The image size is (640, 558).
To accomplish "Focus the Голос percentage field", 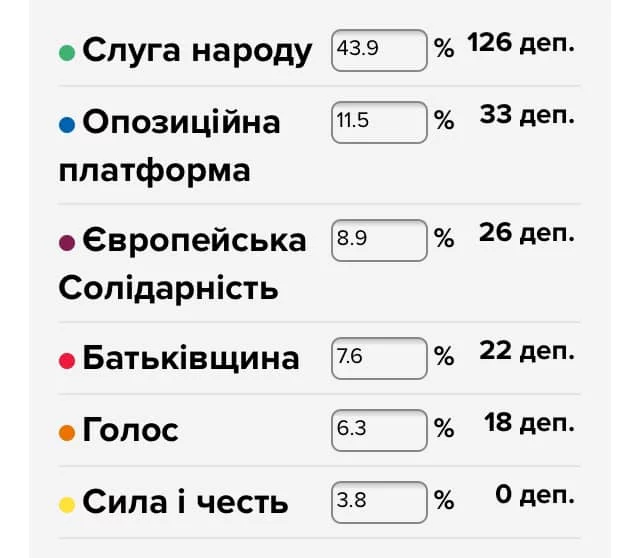I will point(379,430).
